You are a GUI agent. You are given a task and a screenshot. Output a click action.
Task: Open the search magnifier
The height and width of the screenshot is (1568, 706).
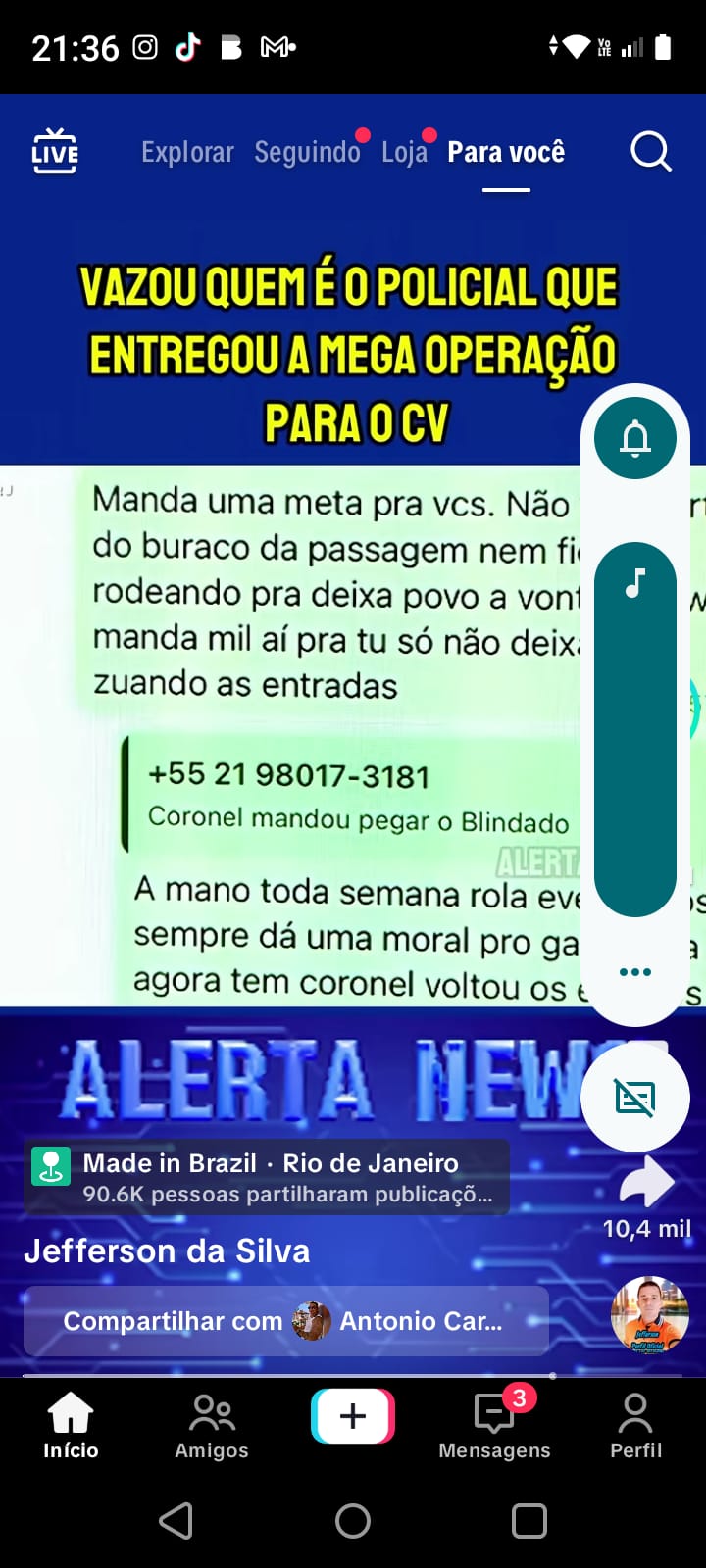pos(650,152)
